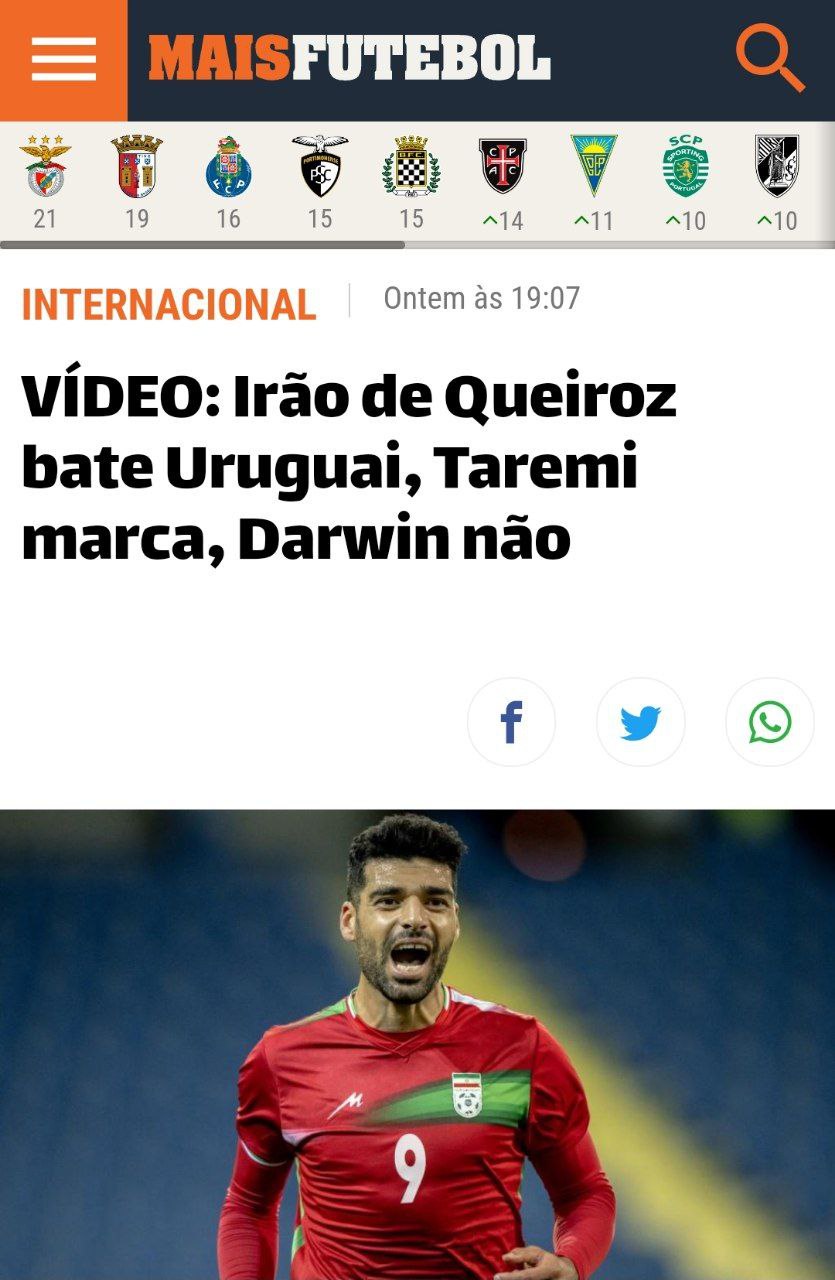This screenshot has width=835, height=1280.
Task: Open Casa Pia team with 14 points
Action: tap(502, 167)
